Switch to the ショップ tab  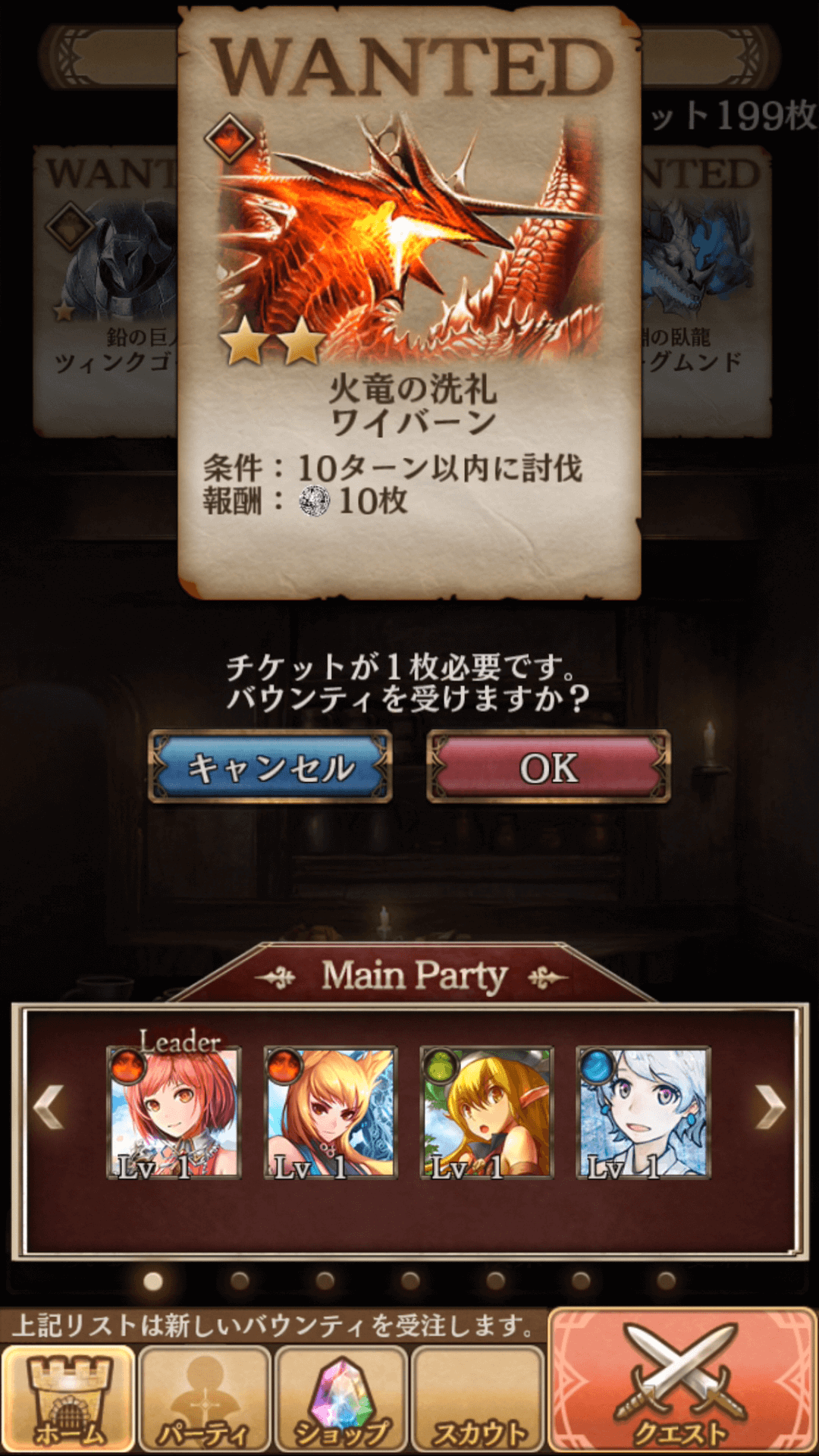click(342, 1398)
